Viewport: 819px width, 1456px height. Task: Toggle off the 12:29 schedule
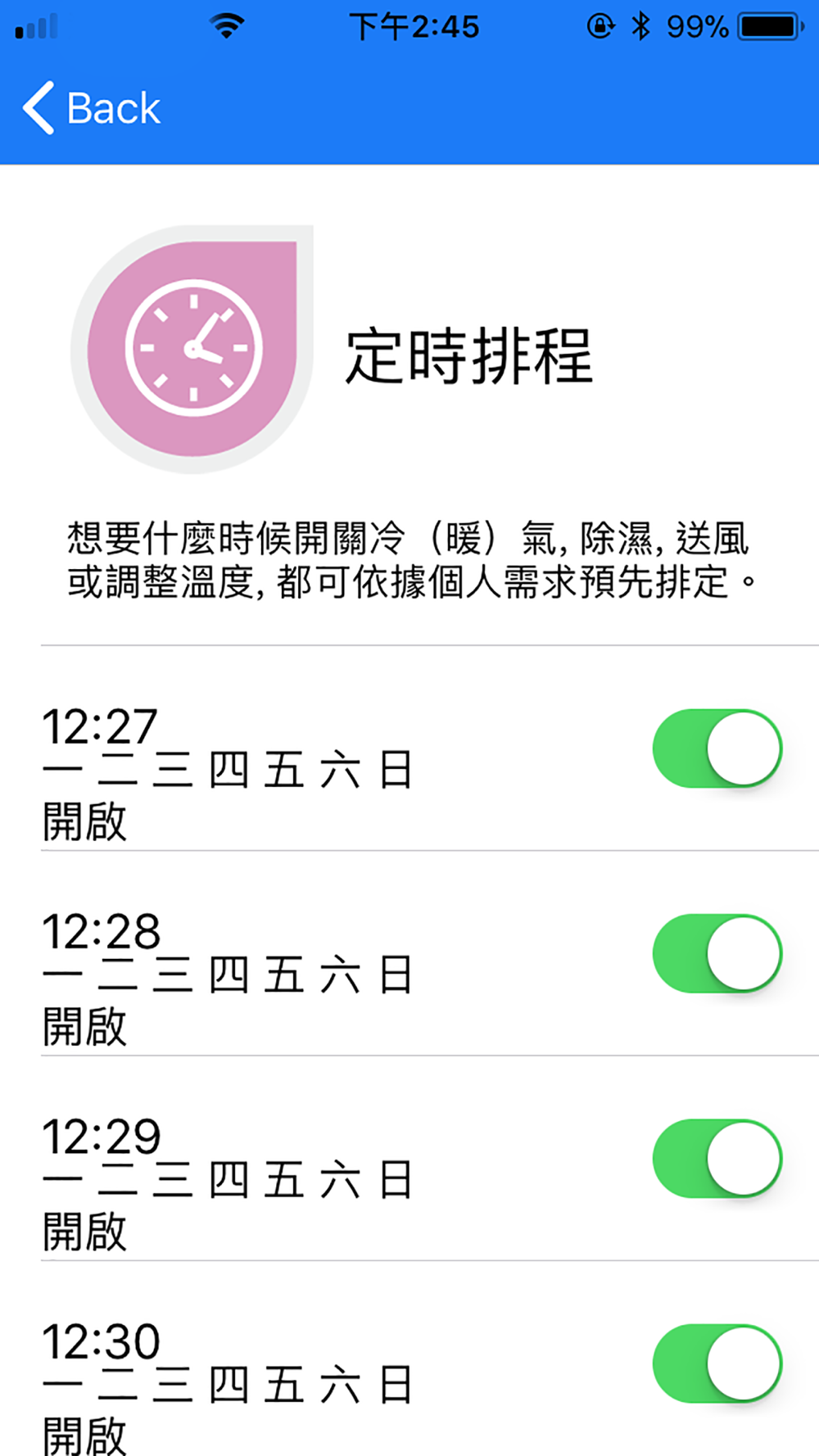717,1158
